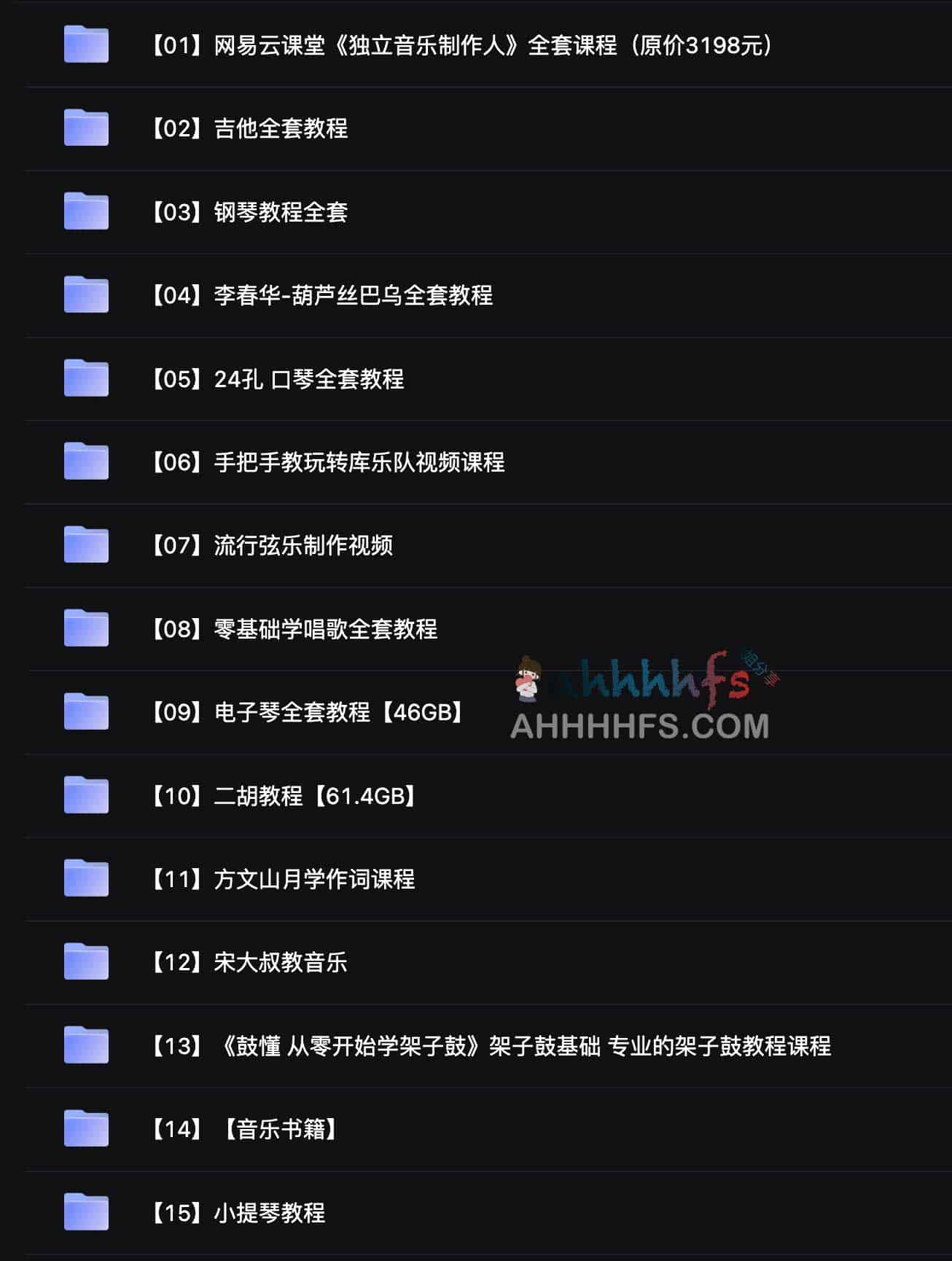Open the 钢琴教程全套 folder

pyautogui.click(x=248, y=212)
